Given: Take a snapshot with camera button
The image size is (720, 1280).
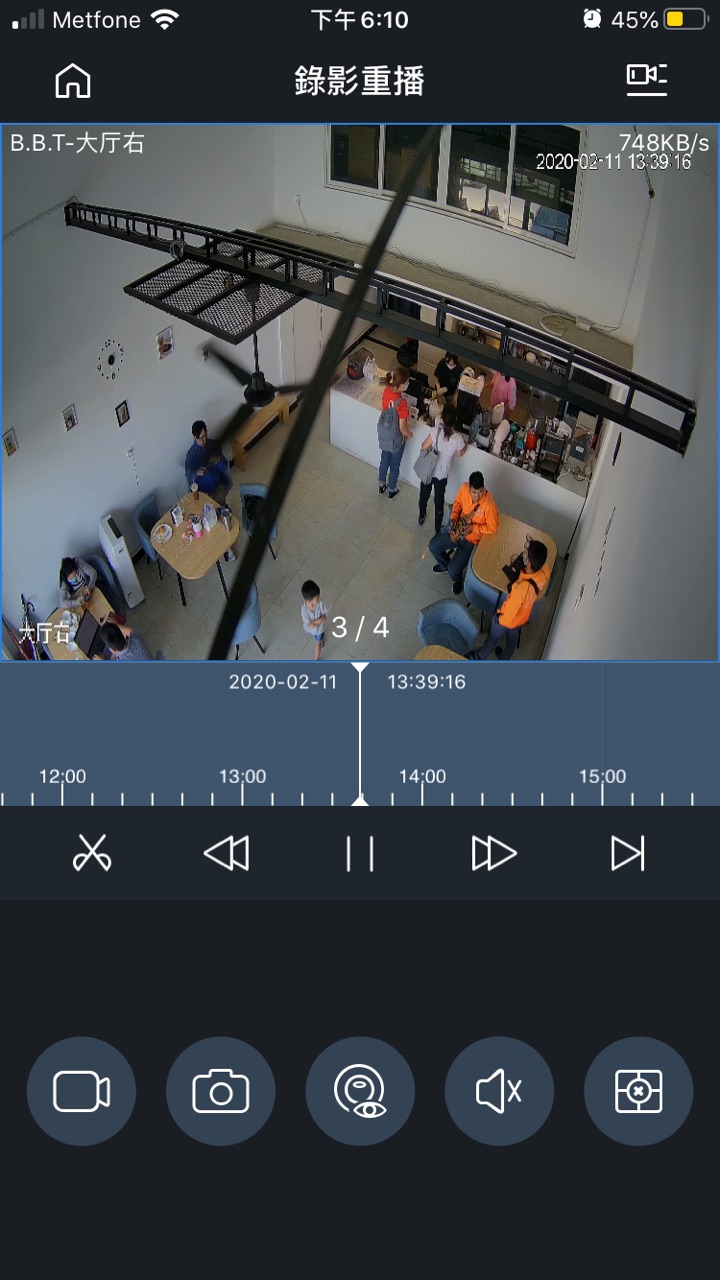Looking at the screenshot, I should (220, 1091).
